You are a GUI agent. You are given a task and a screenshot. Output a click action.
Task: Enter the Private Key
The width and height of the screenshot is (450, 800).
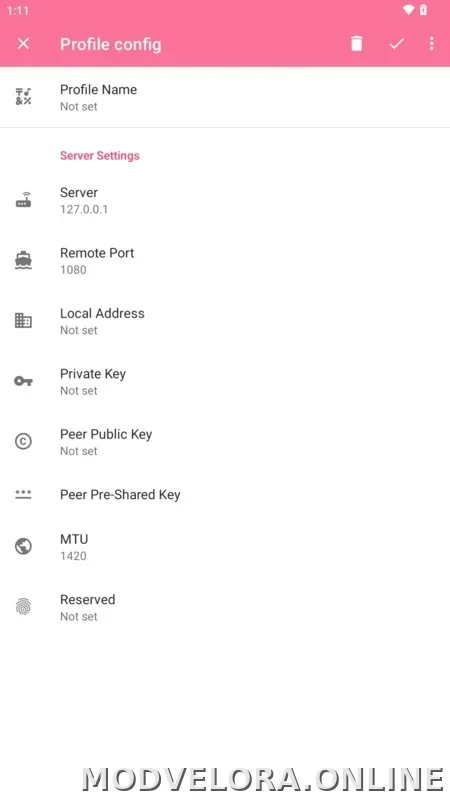[x=225, y=382]
